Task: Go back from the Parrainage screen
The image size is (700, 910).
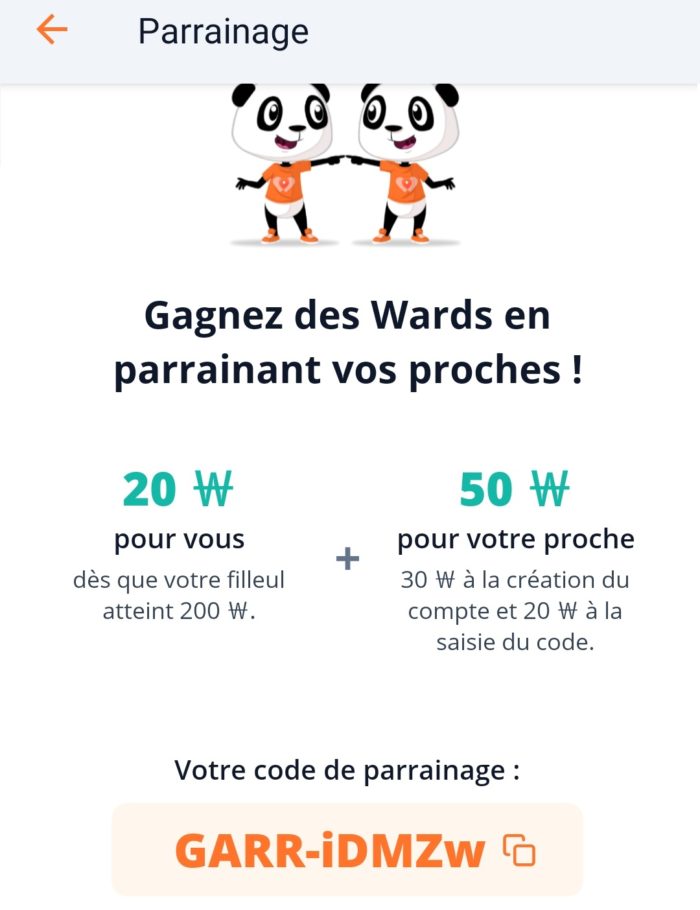Action: [52, 30]
